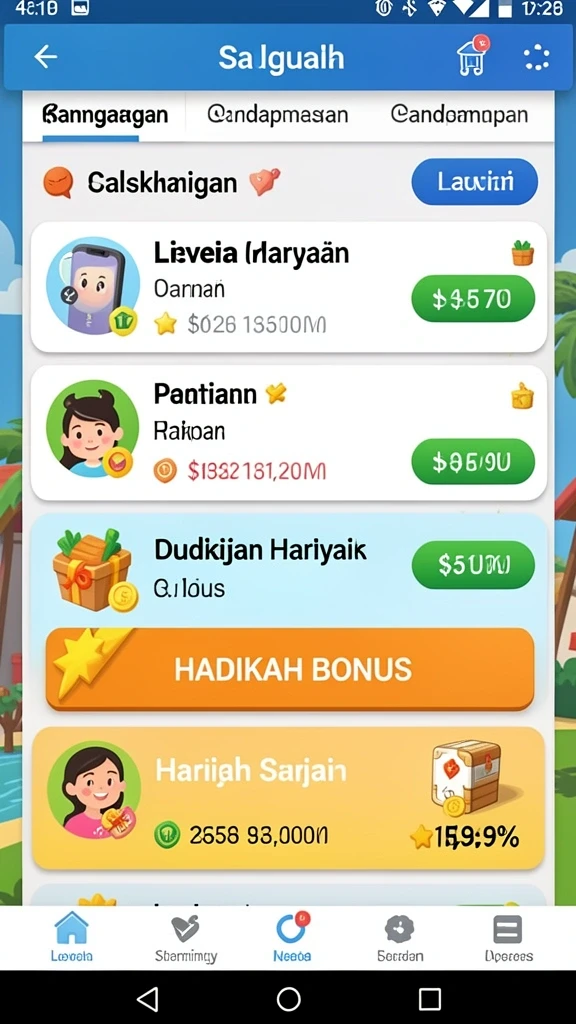The image size is (576, 1024).
Task: Select the Candoamapan tab
Action: pos(459,115)
